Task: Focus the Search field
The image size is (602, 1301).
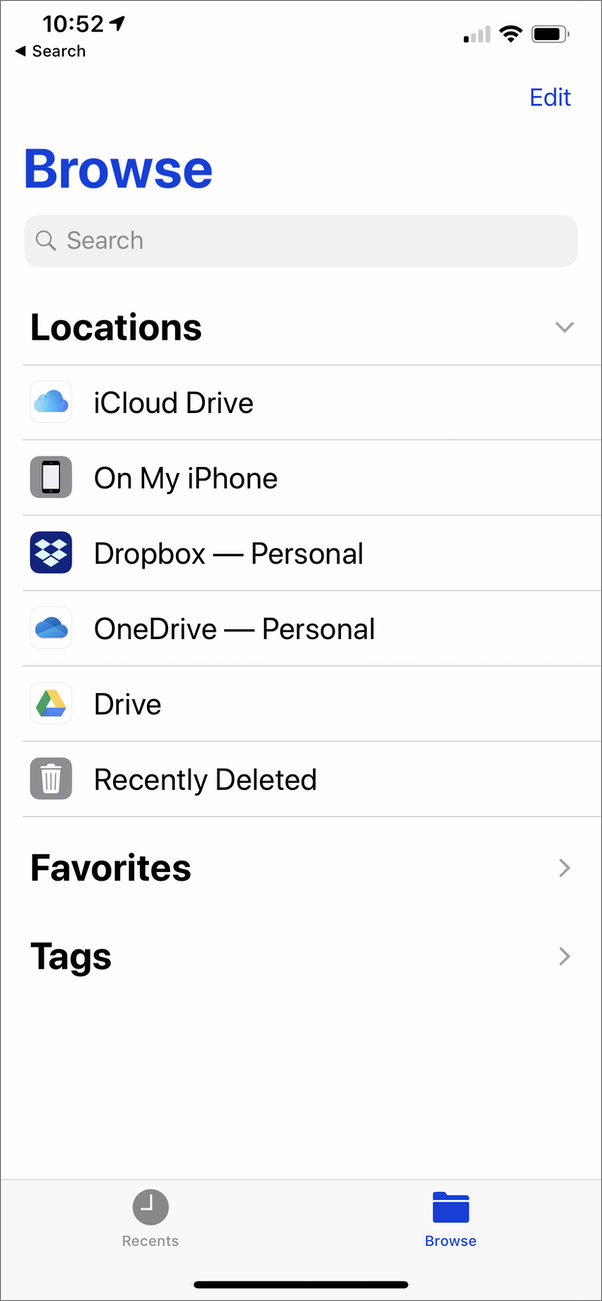Action: tap(301, 241)
